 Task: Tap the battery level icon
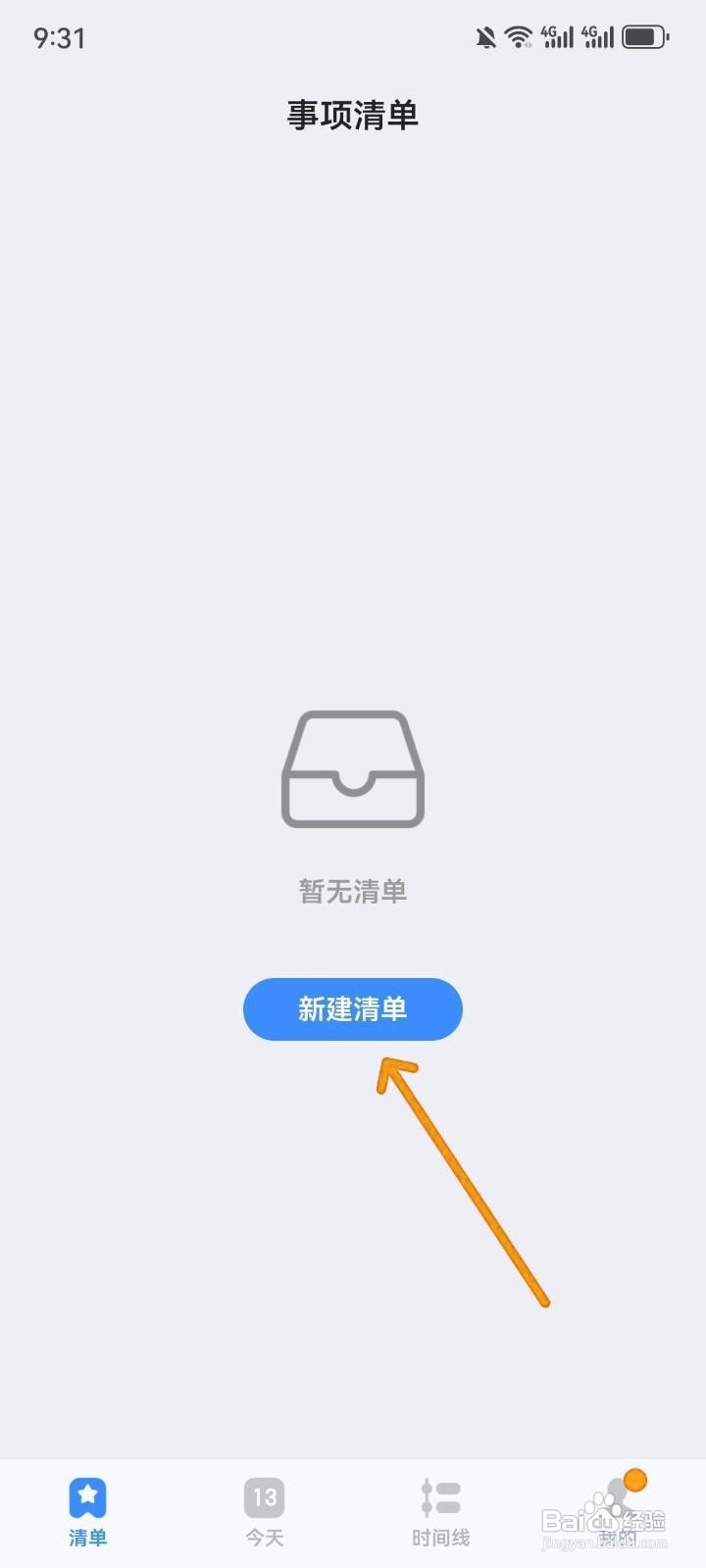645,37
